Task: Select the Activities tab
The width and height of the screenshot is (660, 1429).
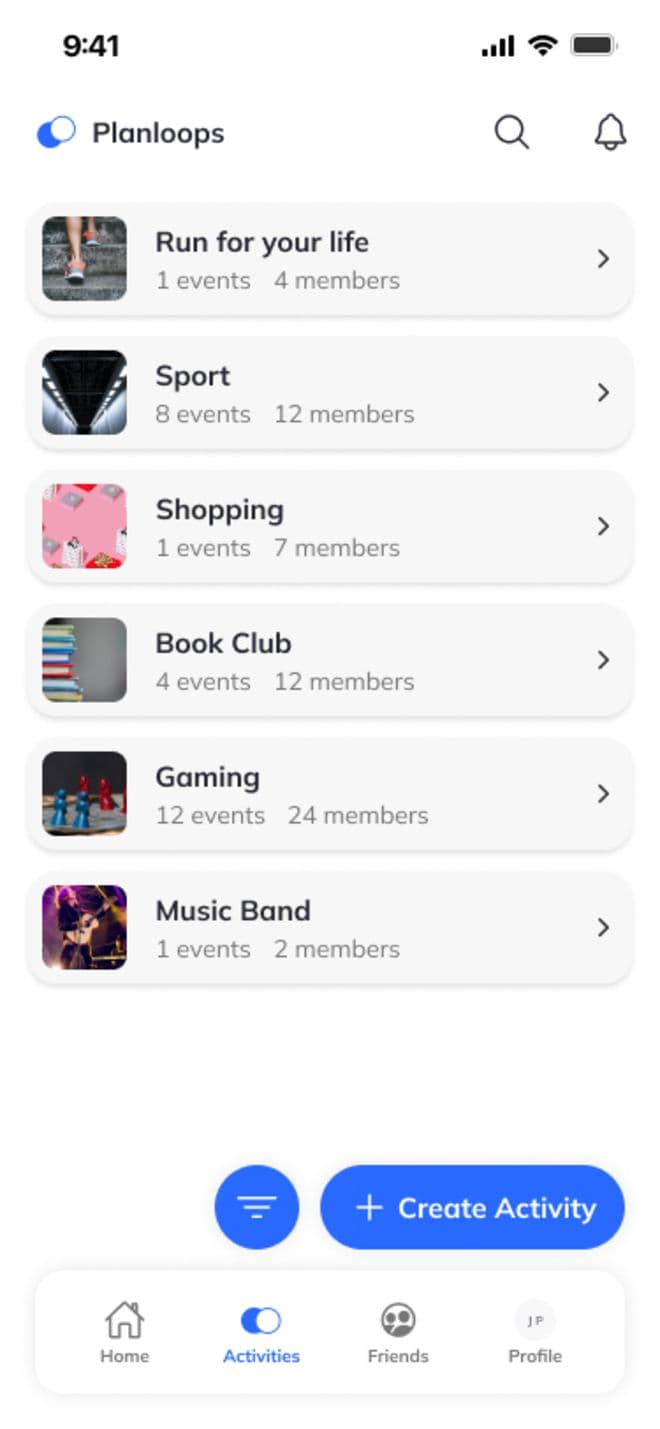Action: coord(261,1333)
